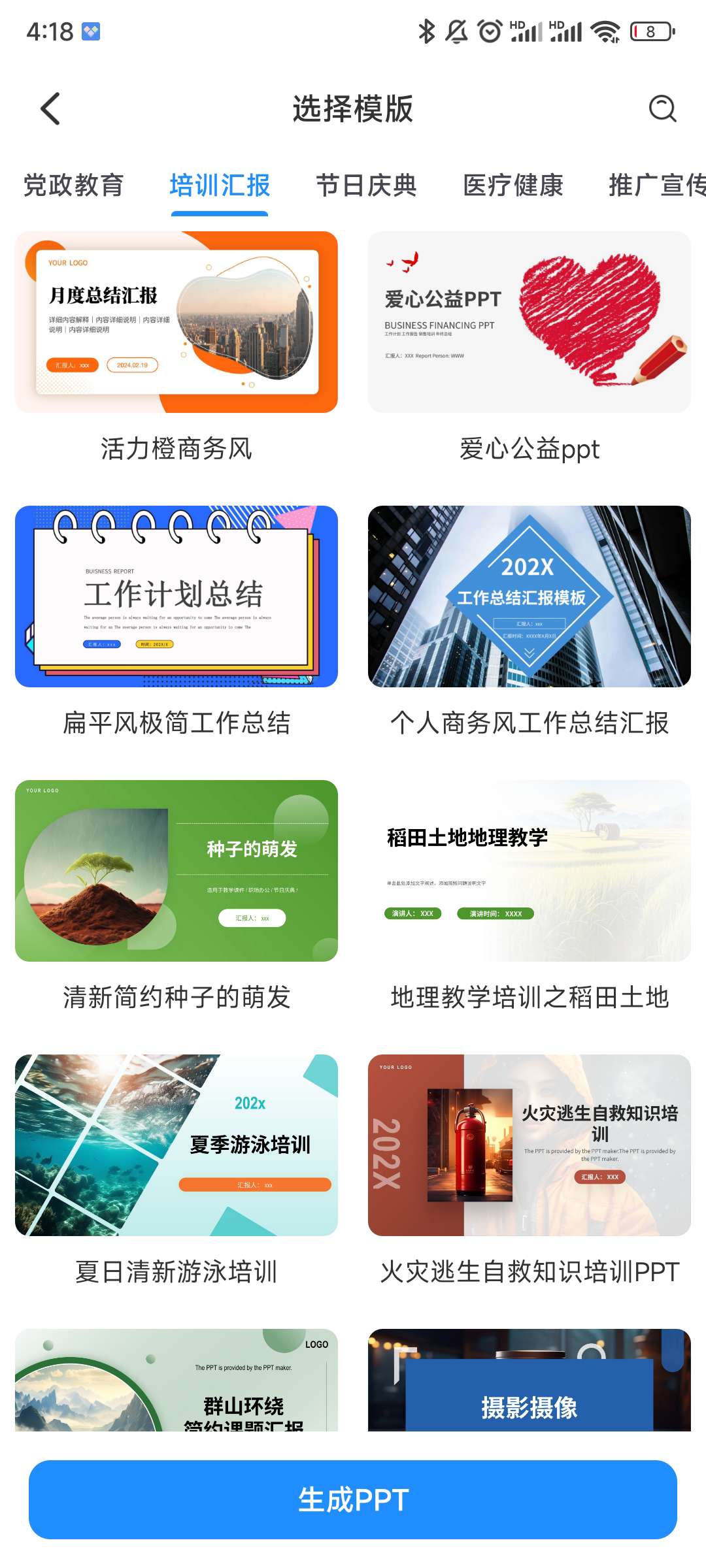
Task: Select the 群山环绕 template card
Action: click(x=176, y=1380)
